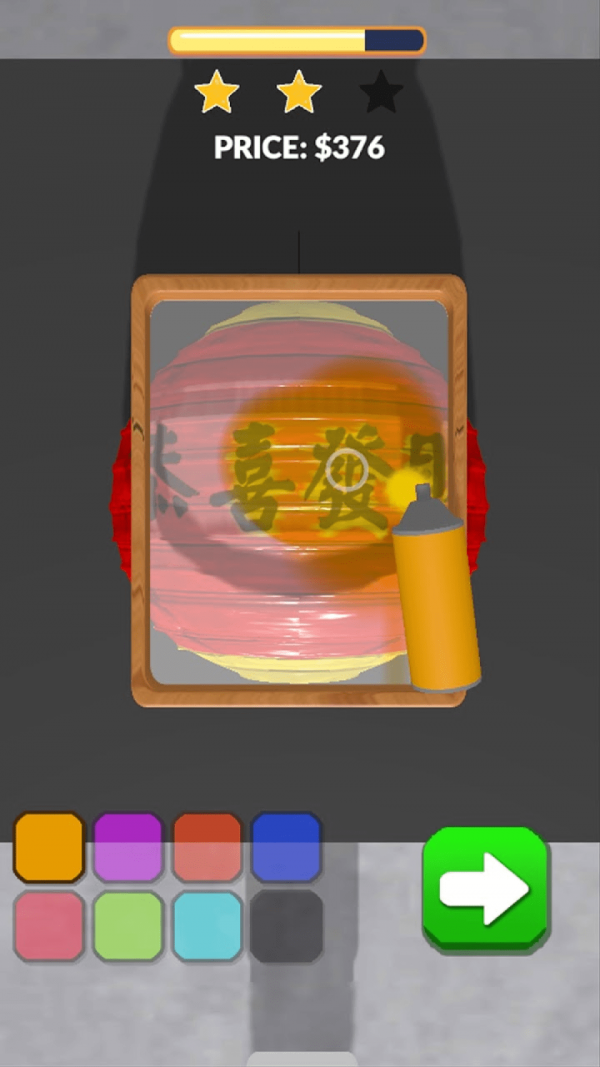Choose the purple spray color
Image resolution: width=600 pixels, height=1067 pixels.
[128, 847]
